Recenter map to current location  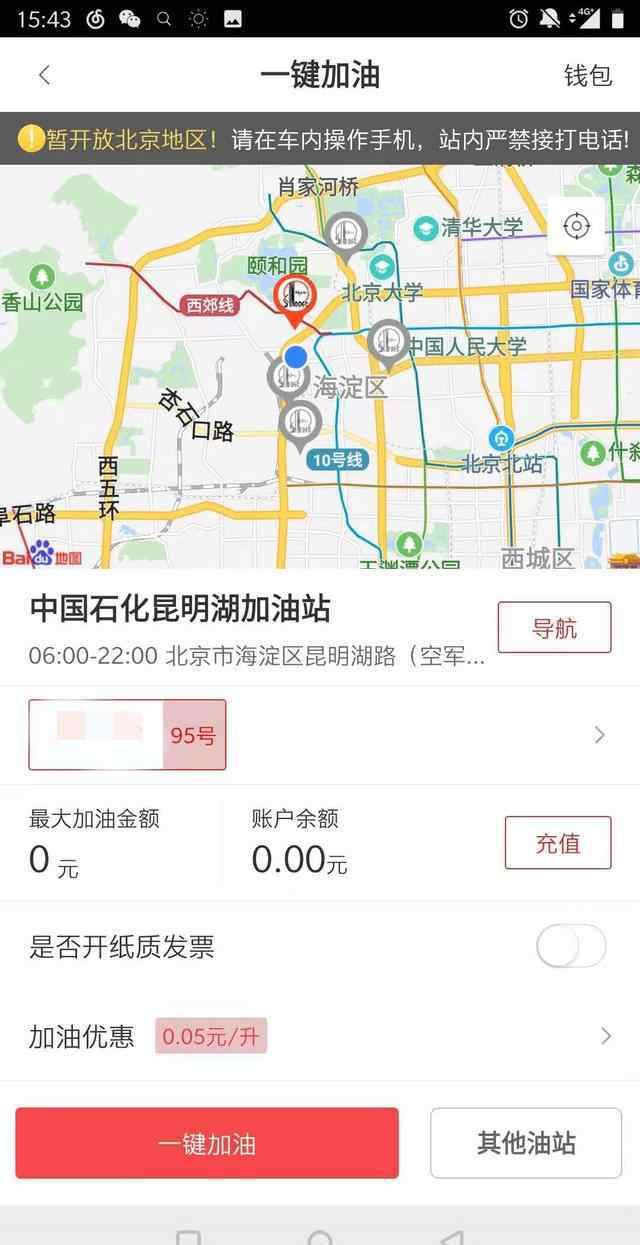point(577,226)
